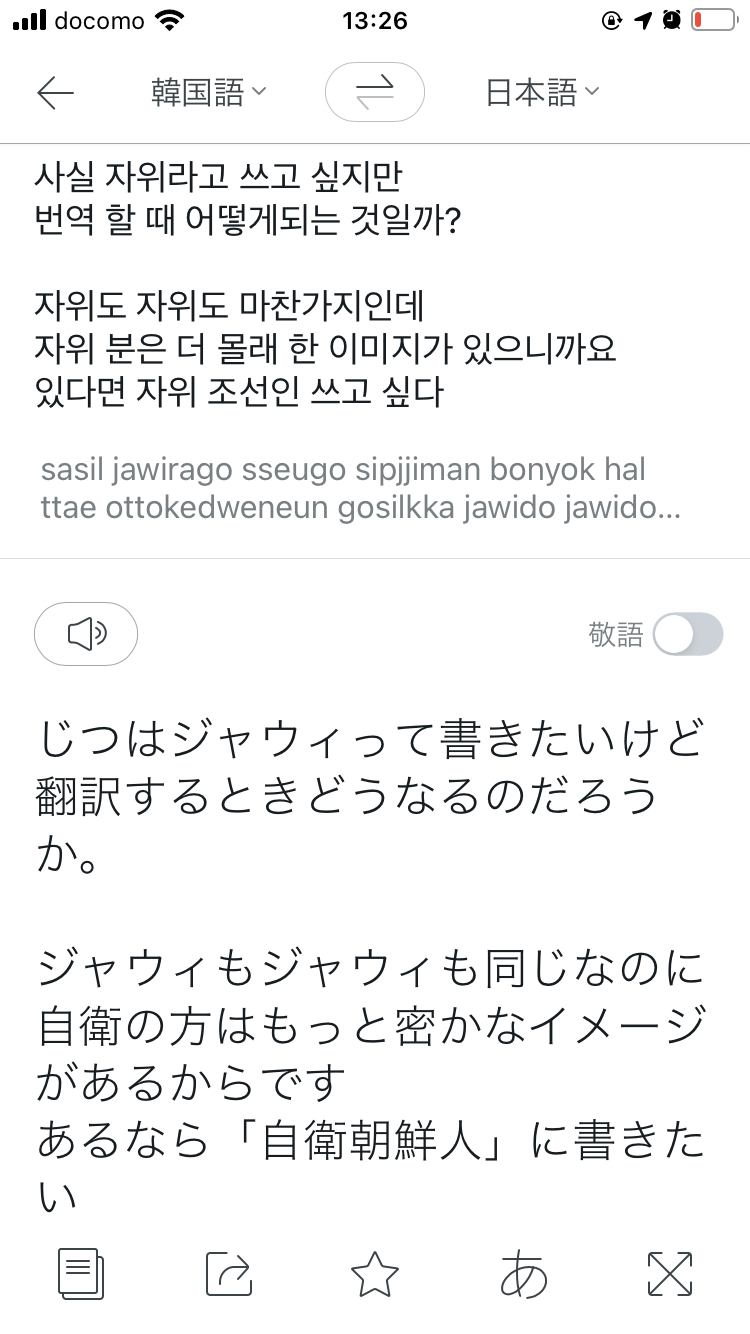This screenshot has height=1334, width=750.
Task: Open the 日本語 target language dropdown
Action: [542, 93]
